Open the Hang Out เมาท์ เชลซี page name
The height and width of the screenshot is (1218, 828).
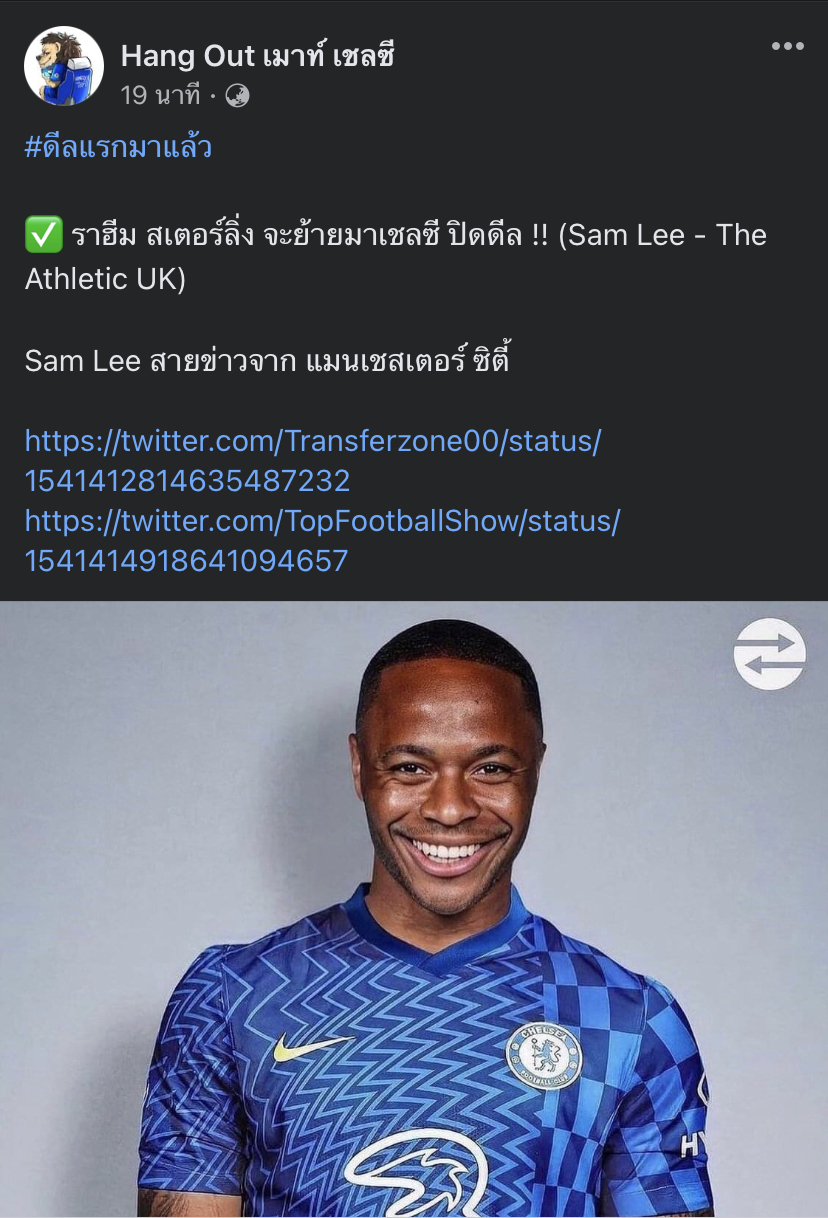pos(257,56)
